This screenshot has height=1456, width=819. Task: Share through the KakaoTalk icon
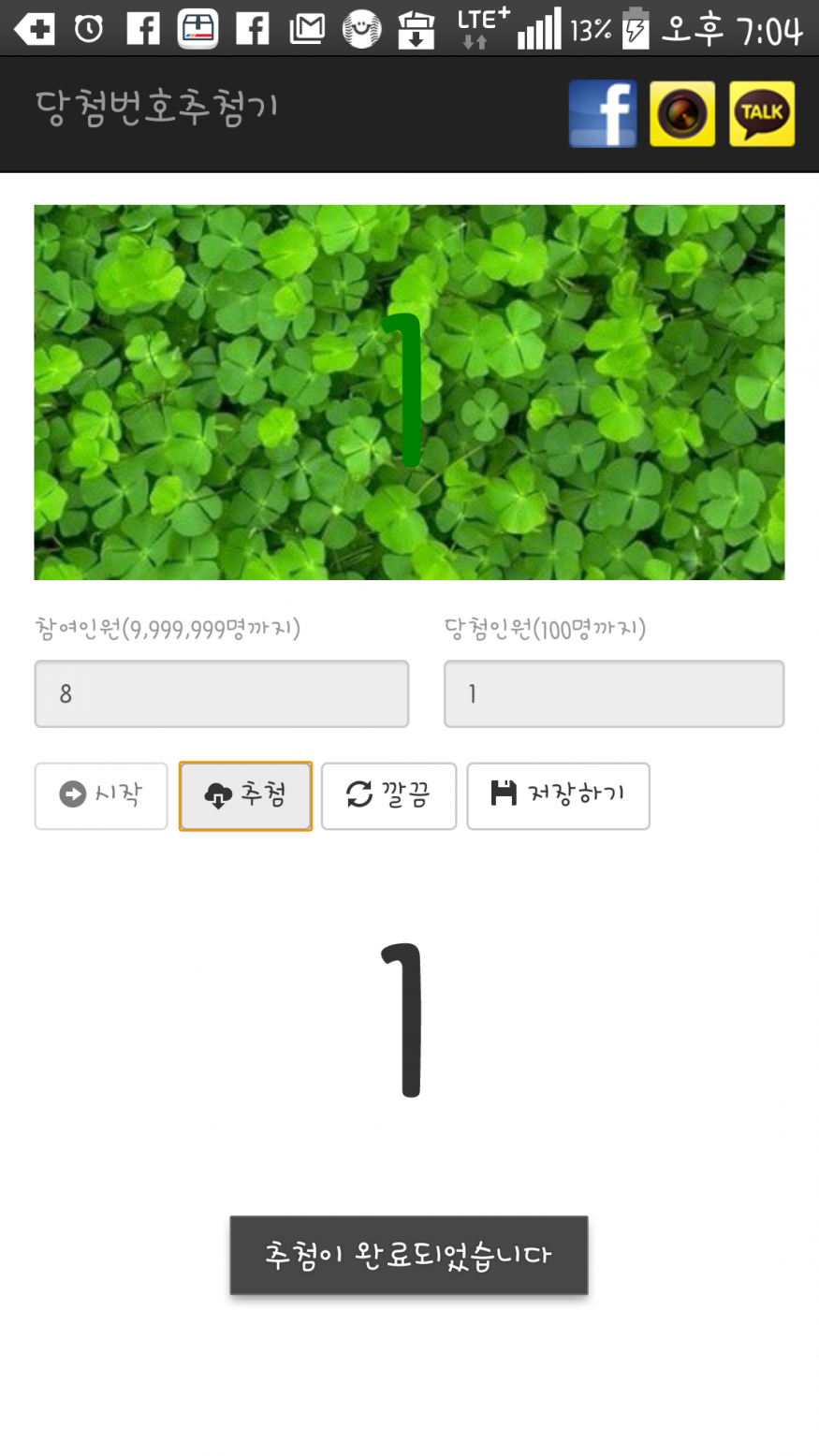[762, 114]
